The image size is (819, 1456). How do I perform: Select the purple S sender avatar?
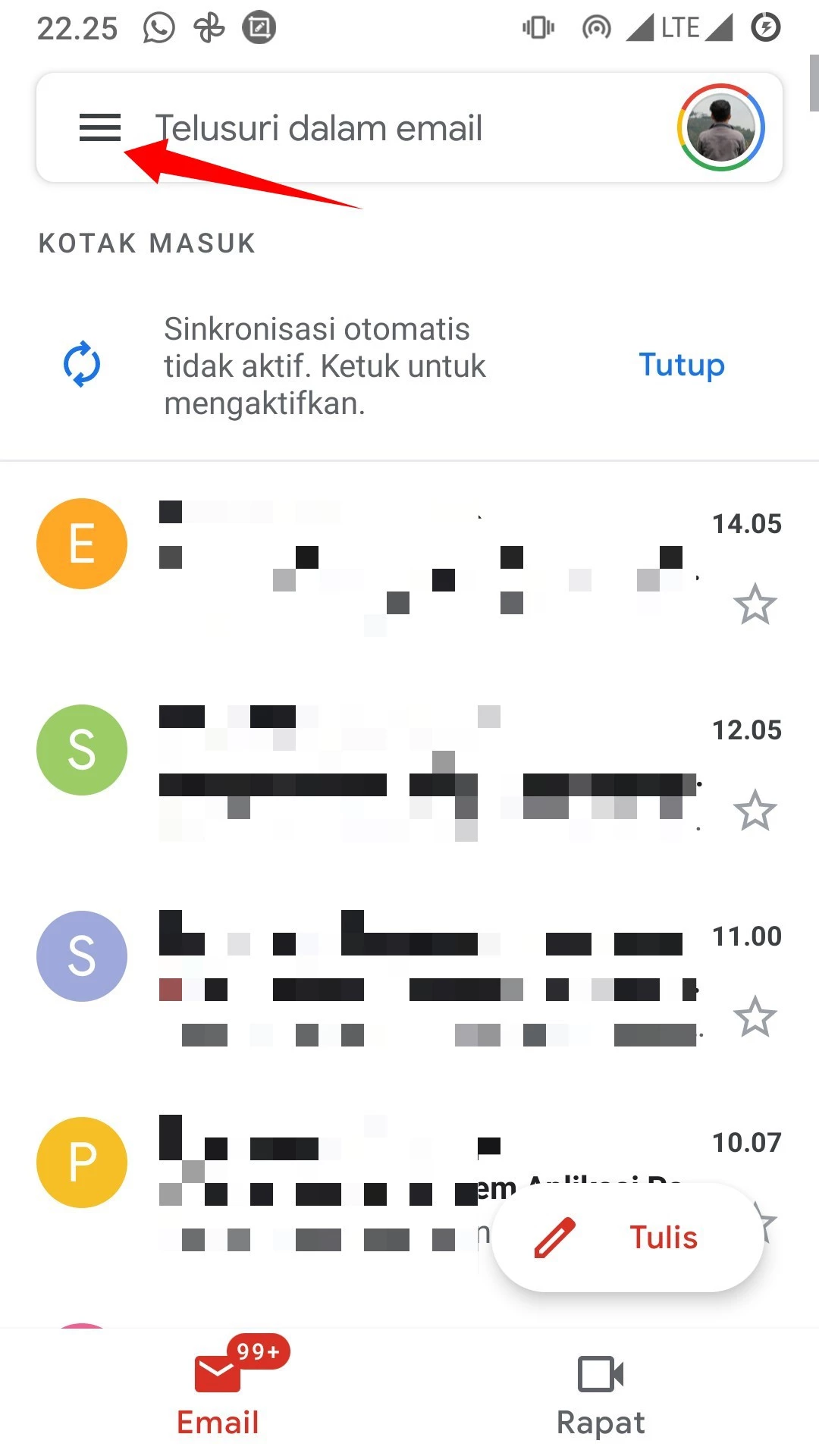click(x=81, y=956)
